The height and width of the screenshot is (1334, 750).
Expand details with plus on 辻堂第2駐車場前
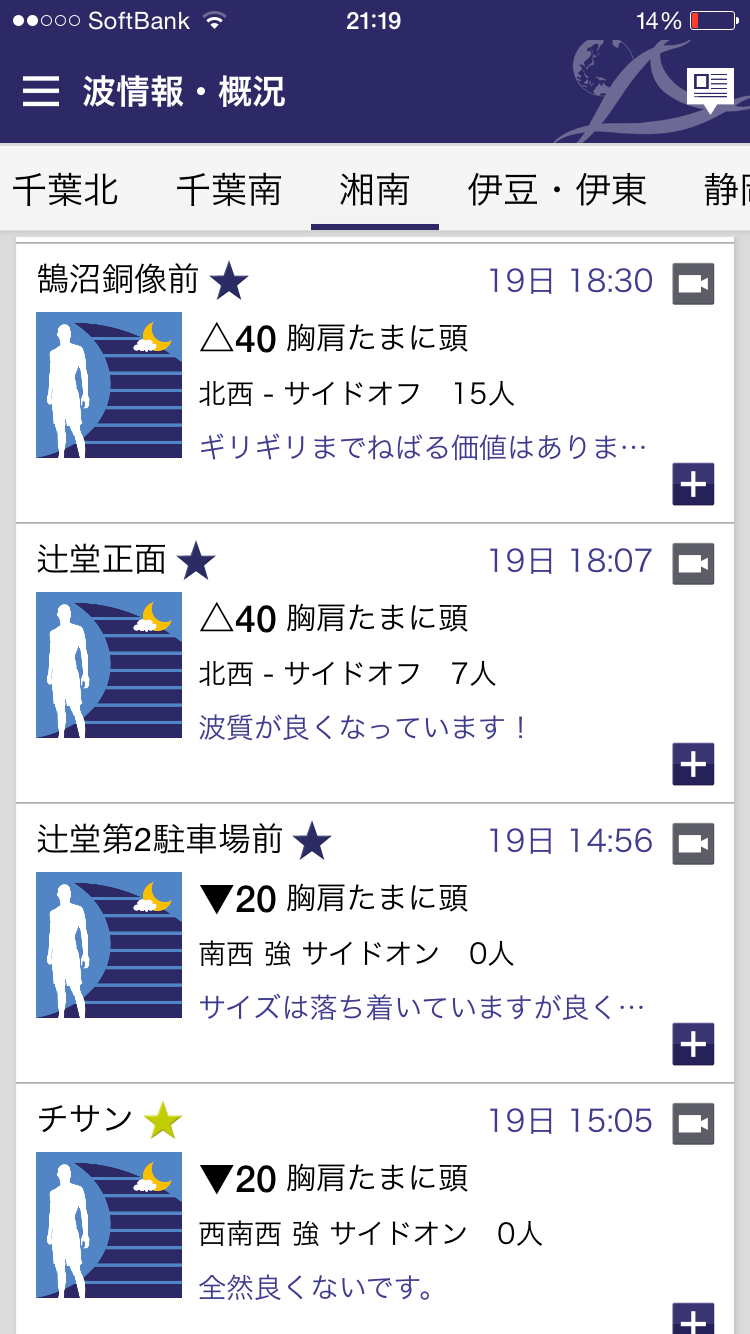pos(693,1044)
